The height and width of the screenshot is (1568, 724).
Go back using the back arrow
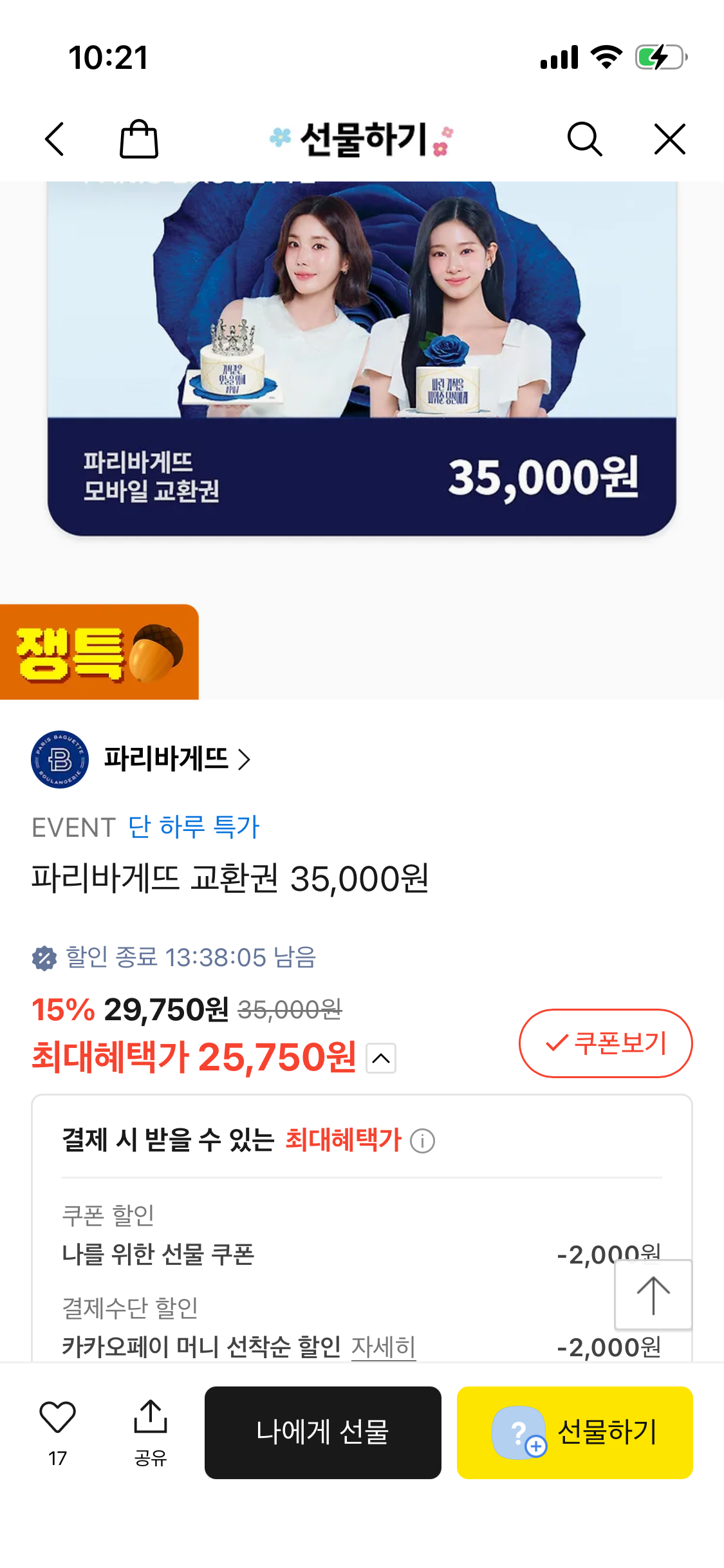click(55, 138)
